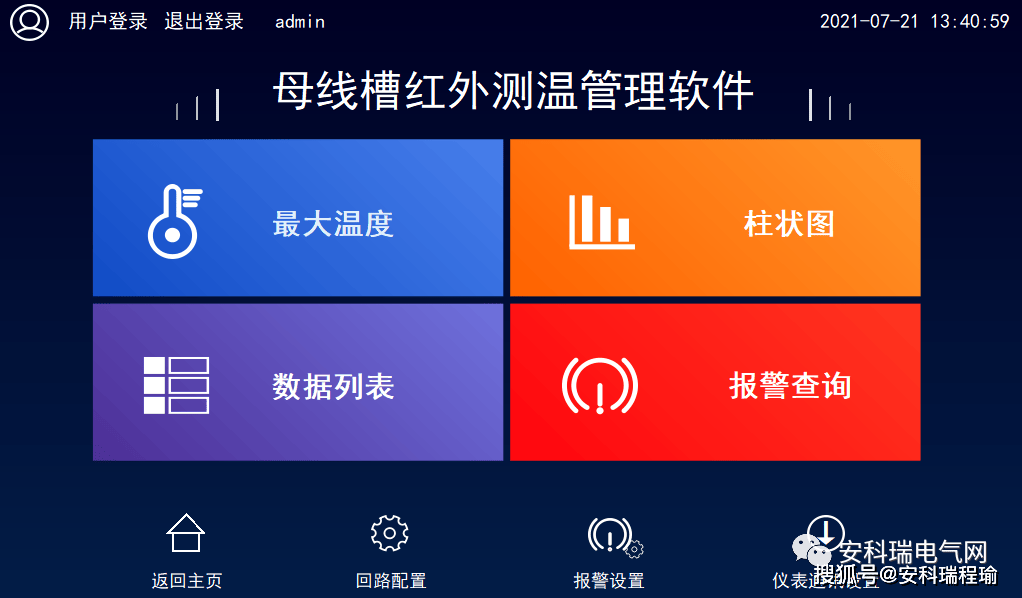
Task: Tap 退出登录 to log out
Action: 204,21
